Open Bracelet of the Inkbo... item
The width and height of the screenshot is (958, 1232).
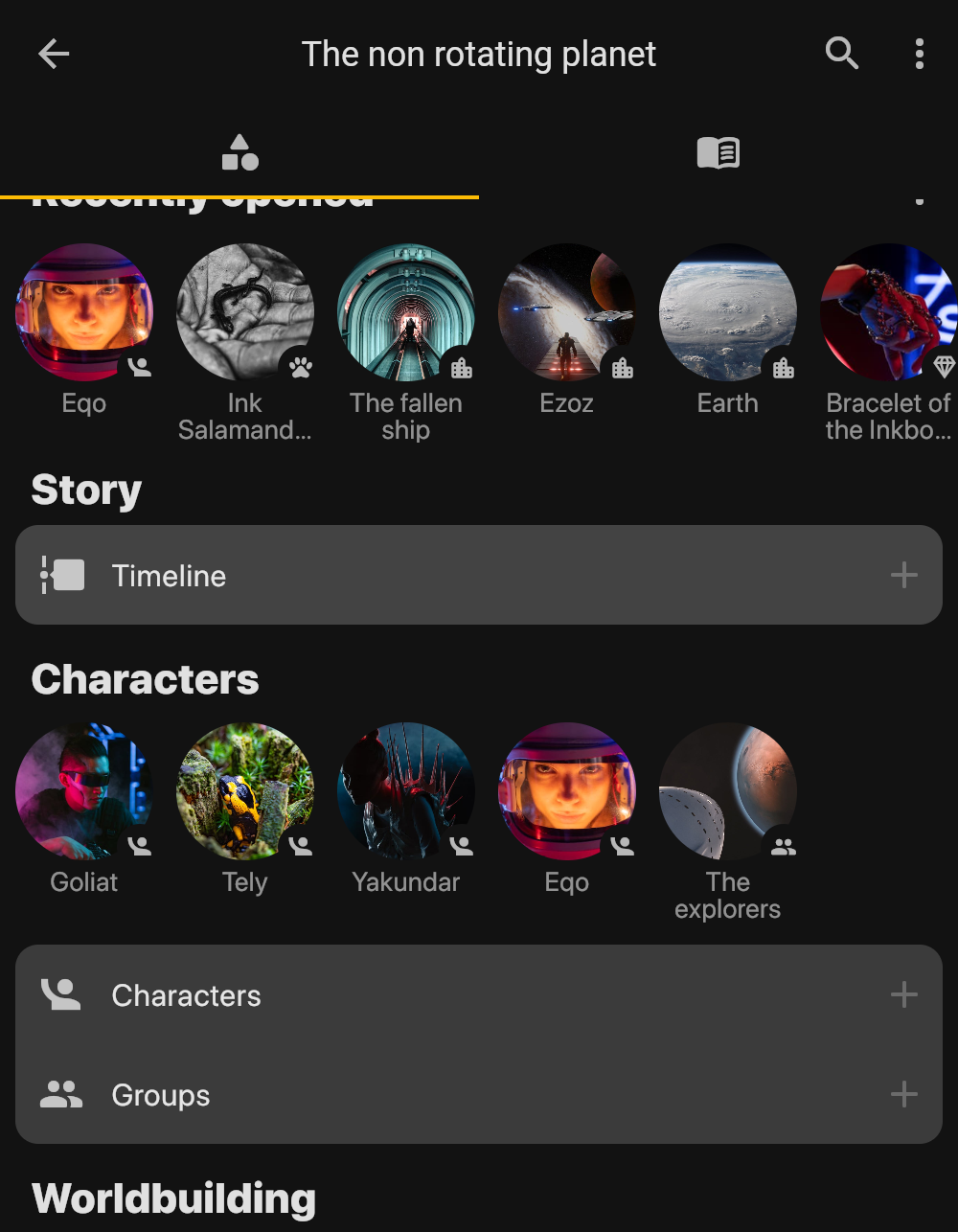point(889,312)
